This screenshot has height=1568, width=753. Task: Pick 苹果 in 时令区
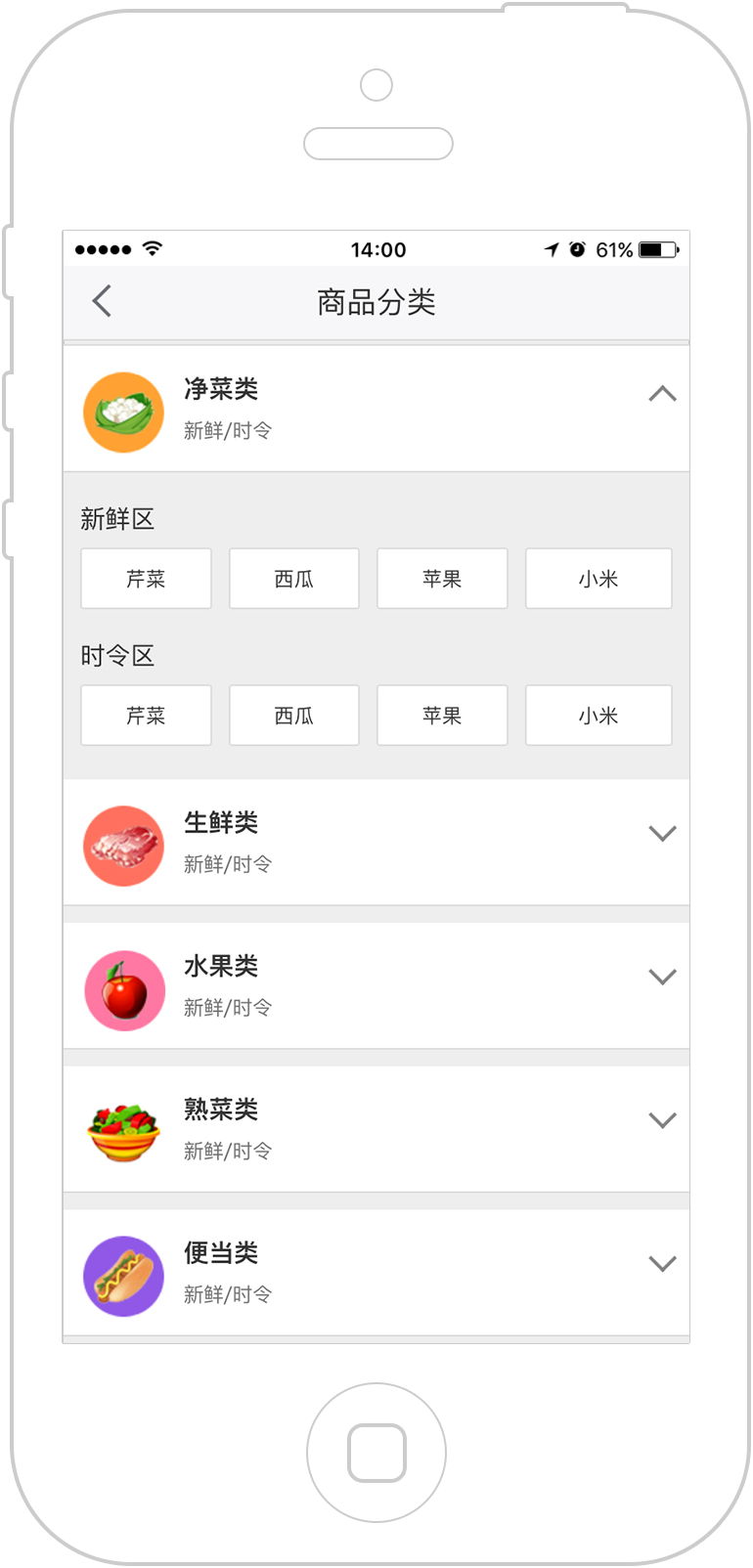442,716
